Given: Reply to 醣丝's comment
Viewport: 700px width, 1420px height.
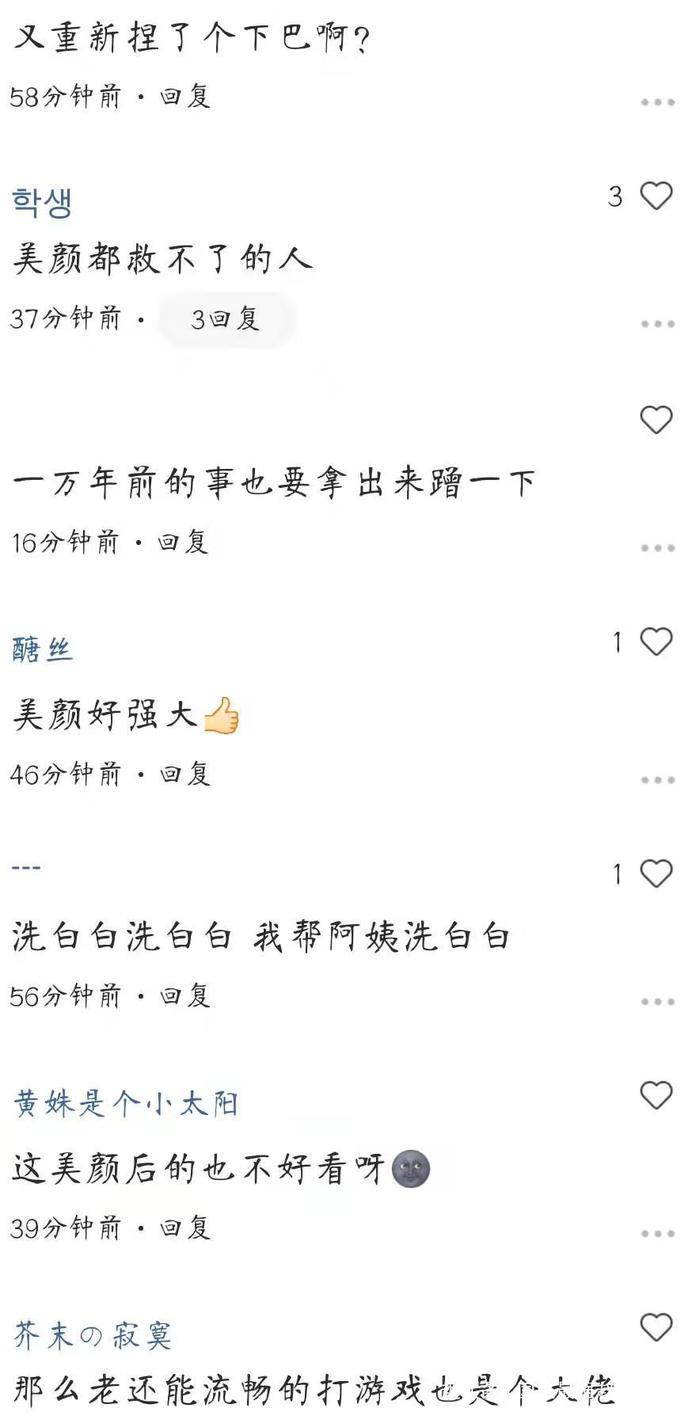Looking at the screenshot, I should click(186, 773).
